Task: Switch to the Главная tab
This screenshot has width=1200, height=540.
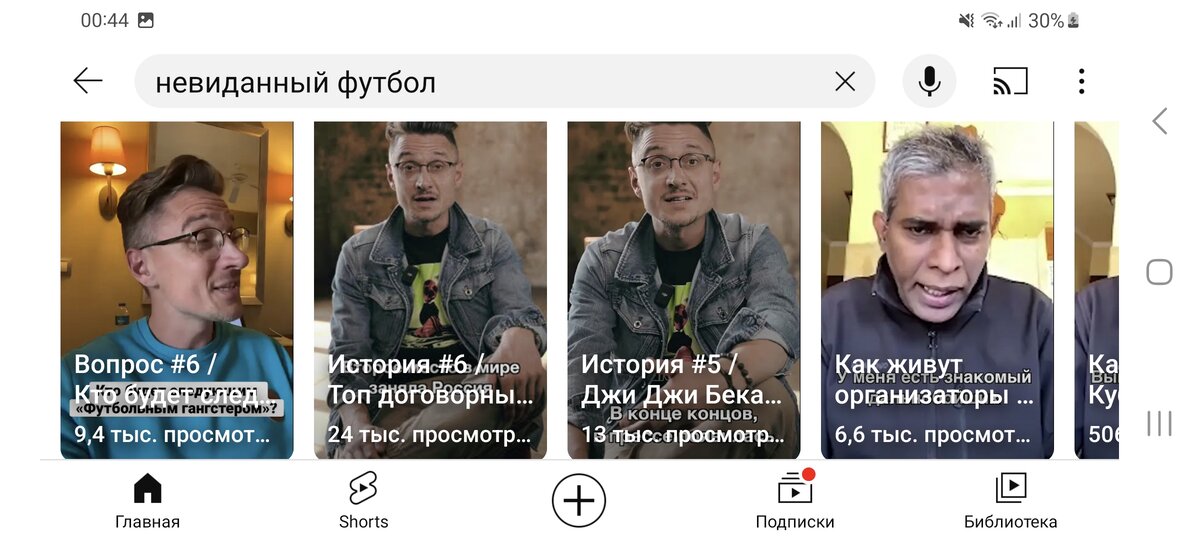Action: tap(147, 501)
